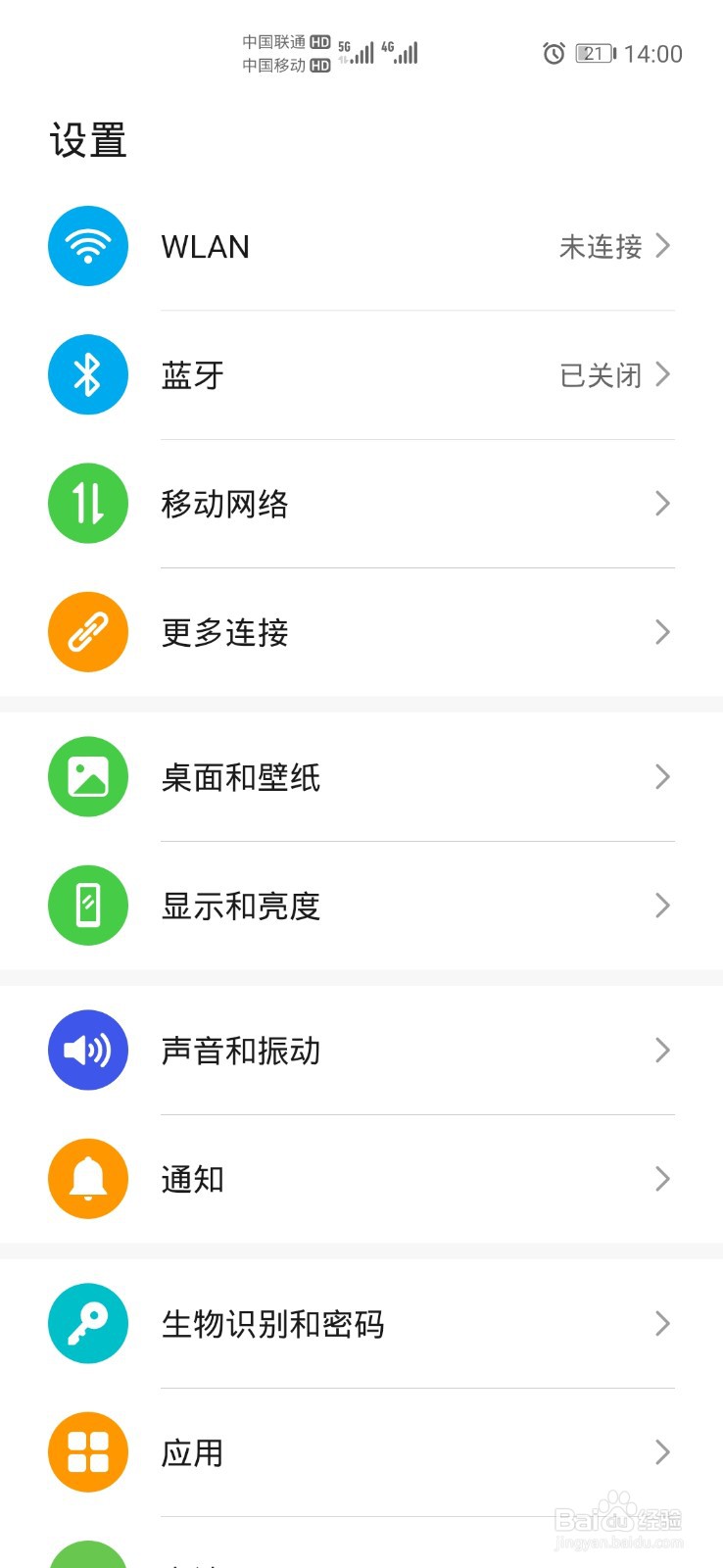This screenshot has height=1568, width=723.
Task: Open WLAN settings via the Wi-Fi icon
Action: (x=87, y=246)
